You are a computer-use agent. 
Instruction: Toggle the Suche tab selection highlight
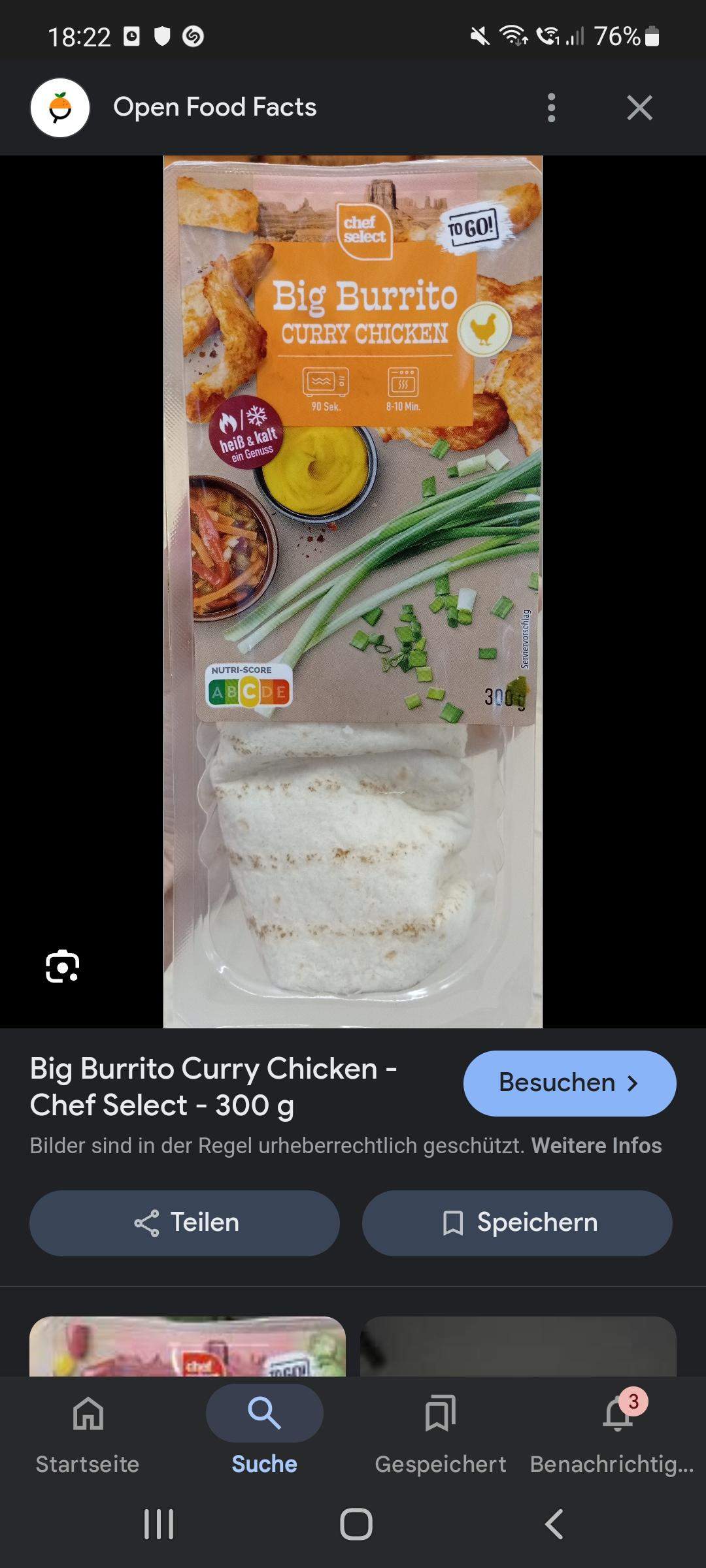263,1413
